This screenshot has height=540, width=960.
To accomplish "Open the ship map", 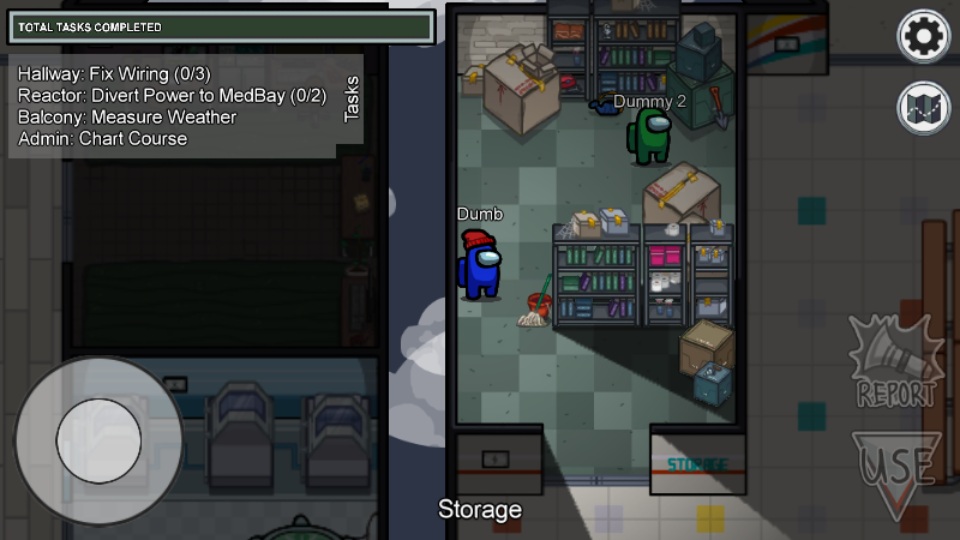I will 923,108.
